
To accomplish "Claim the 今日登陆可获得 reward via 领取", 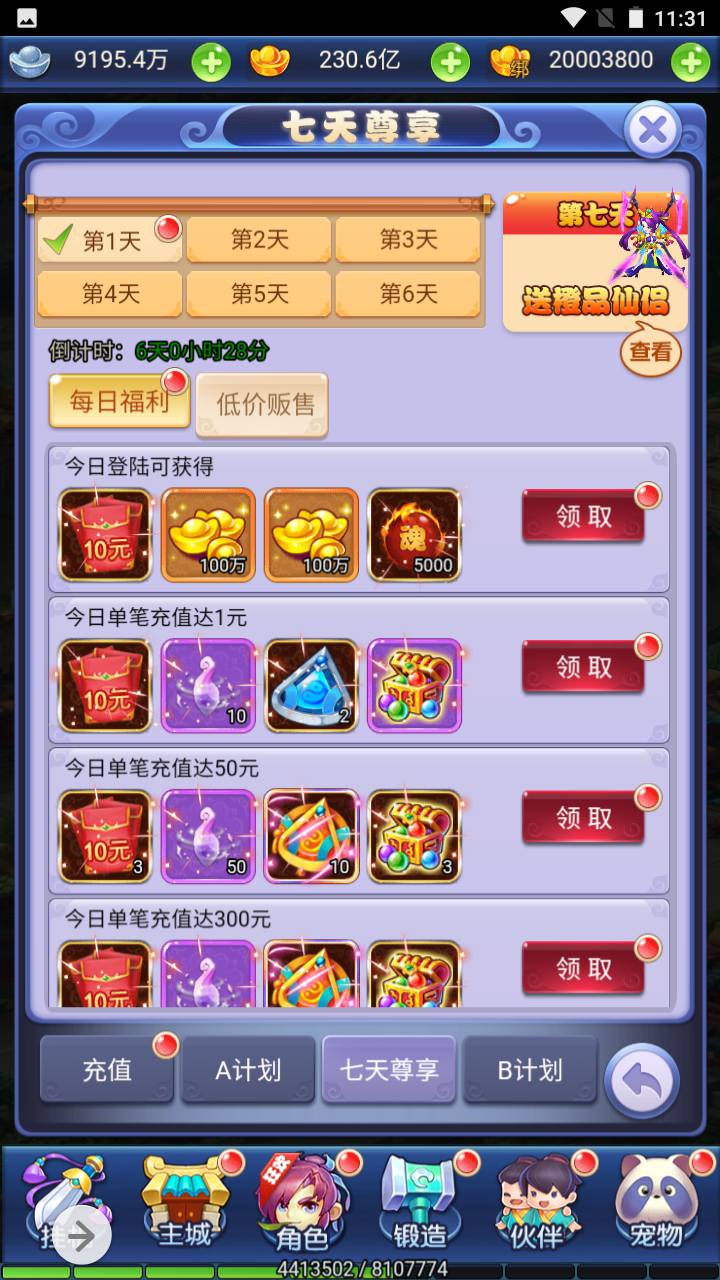I will [584, 517].
